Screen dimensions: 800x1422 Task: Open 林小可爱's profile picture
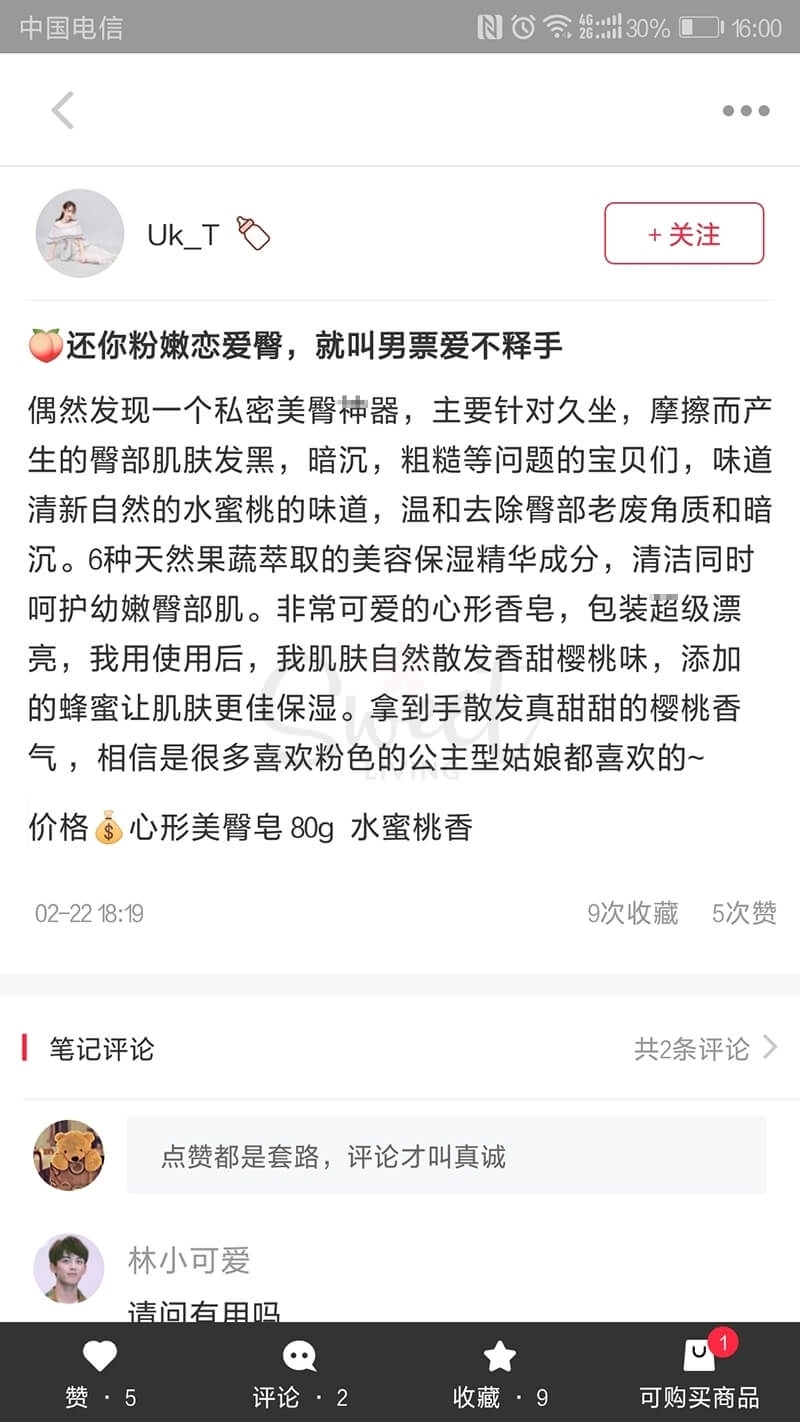point(69,1268)
